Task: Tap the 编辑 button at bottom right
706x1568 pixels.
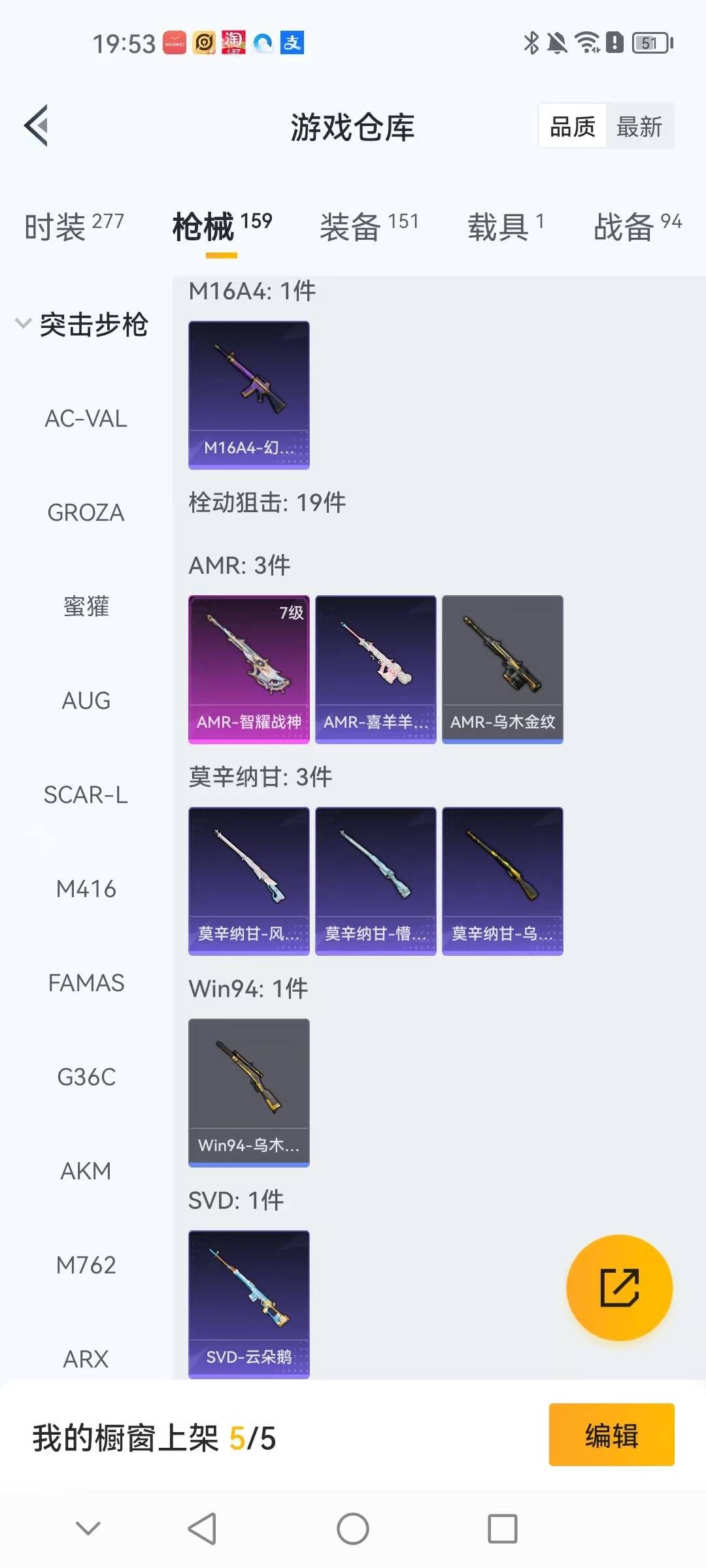Action: click(612, 1437)
